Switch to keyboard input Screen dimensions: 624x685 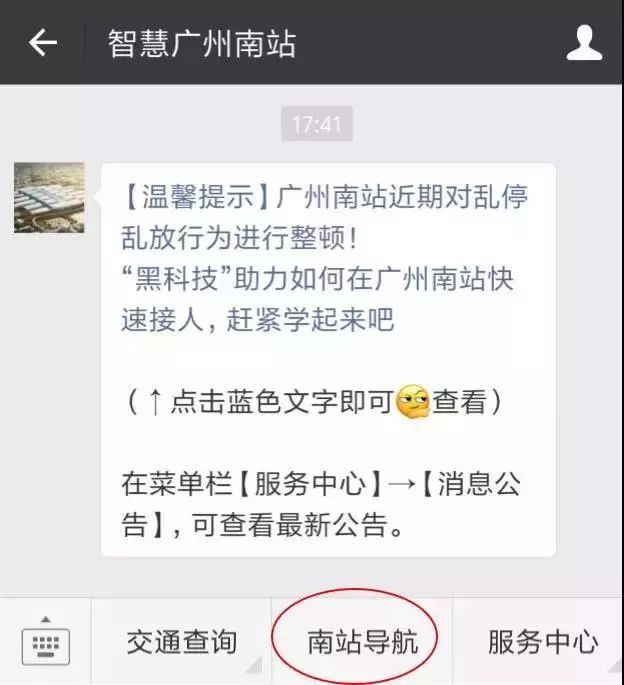[x=45, y=641]
